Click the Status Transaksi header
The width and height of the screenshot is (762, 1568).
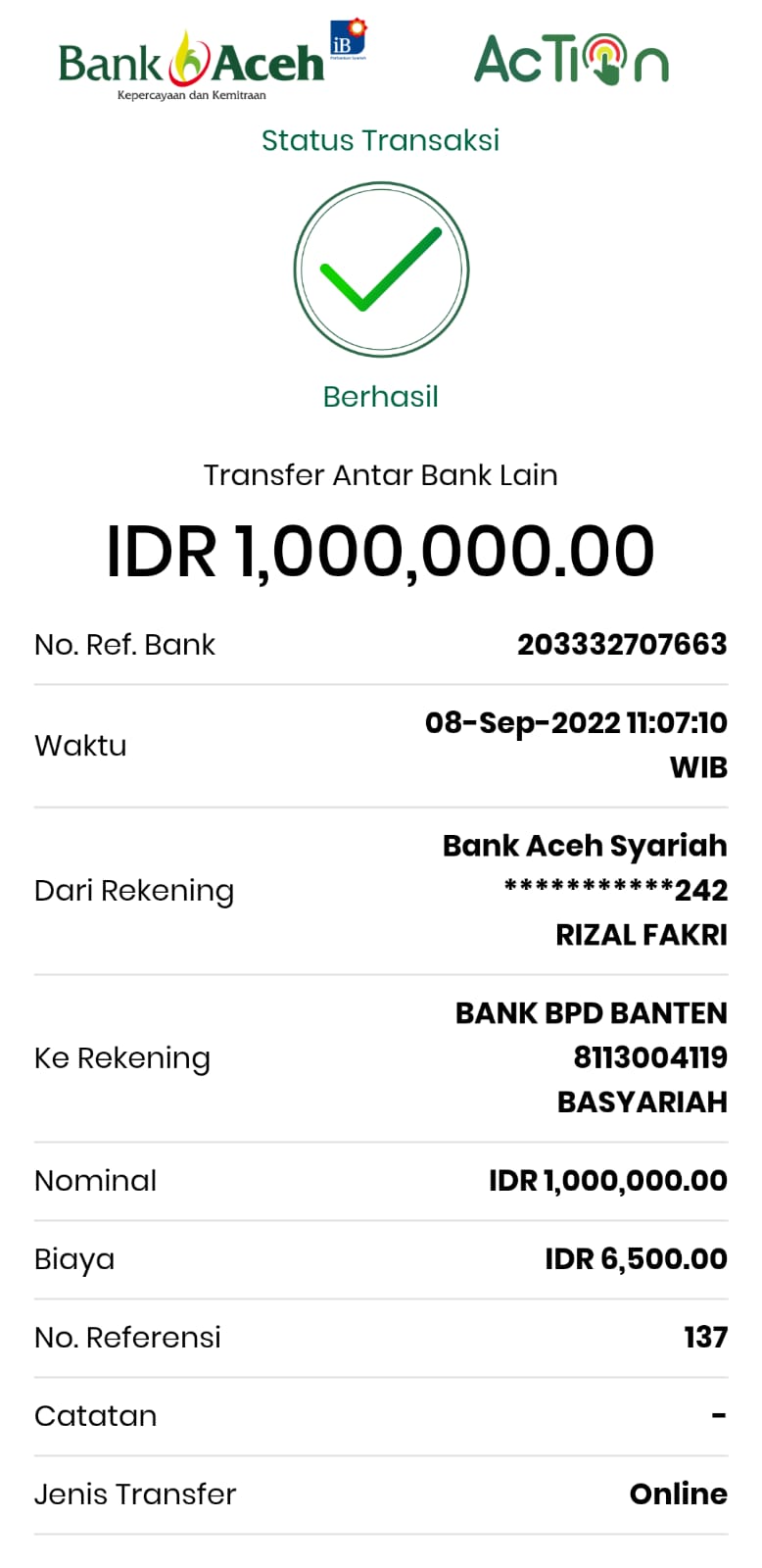(x=381, y=140)
